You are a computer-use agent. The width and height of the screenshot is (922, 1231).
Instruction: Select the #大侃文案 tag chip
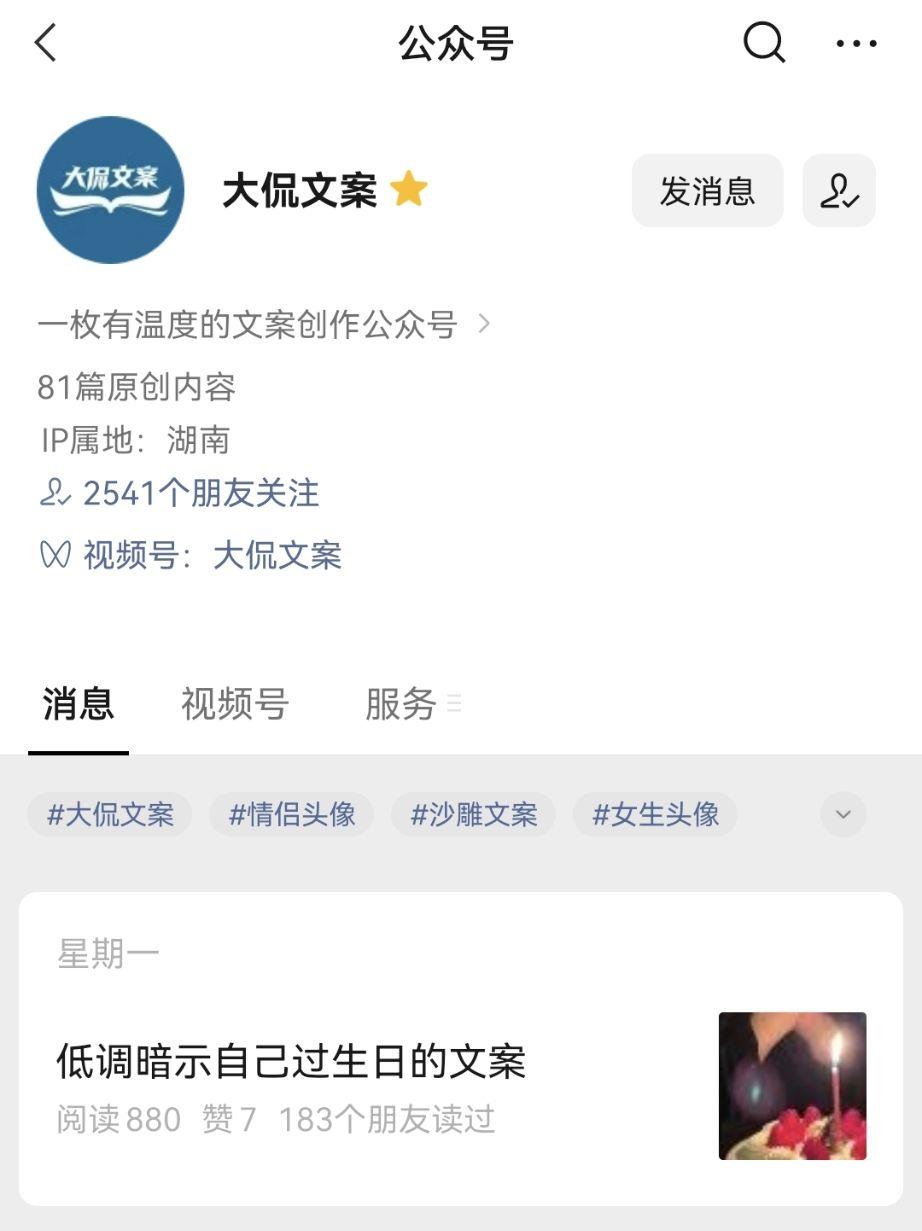(x=110, y=815)
